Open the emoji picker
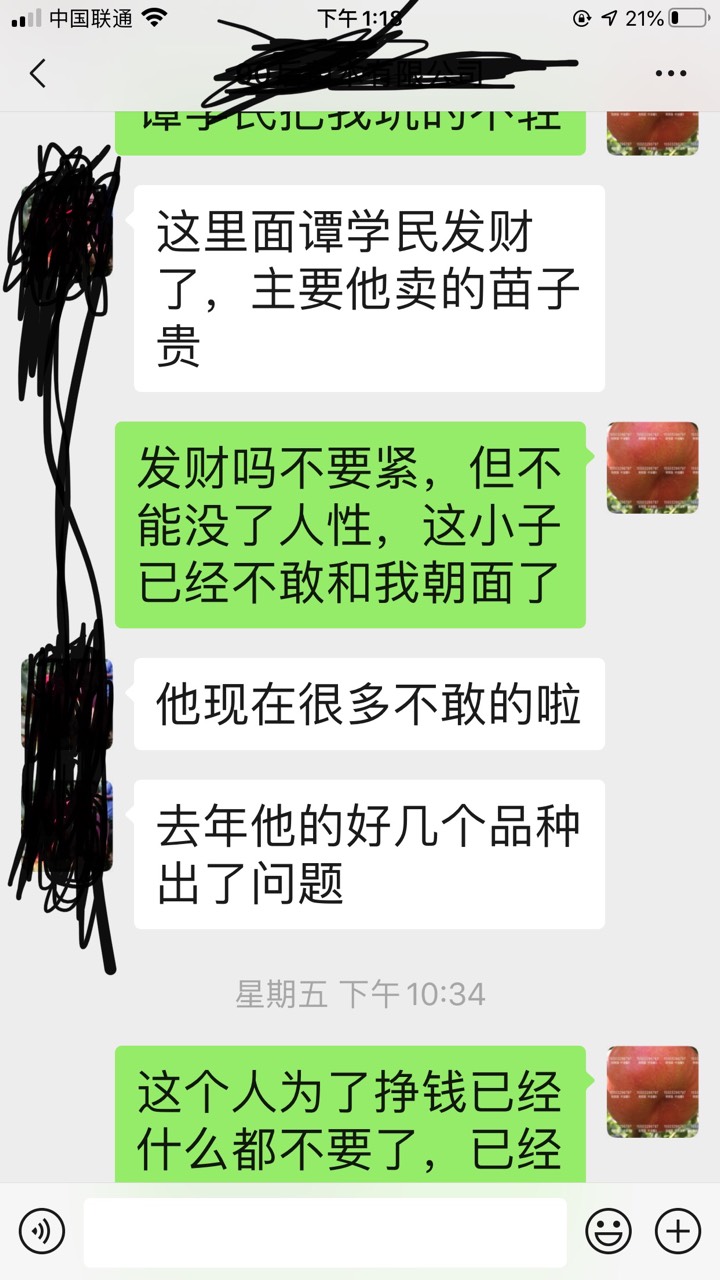The image size is (720, 1280). (x=608, y=1231)
